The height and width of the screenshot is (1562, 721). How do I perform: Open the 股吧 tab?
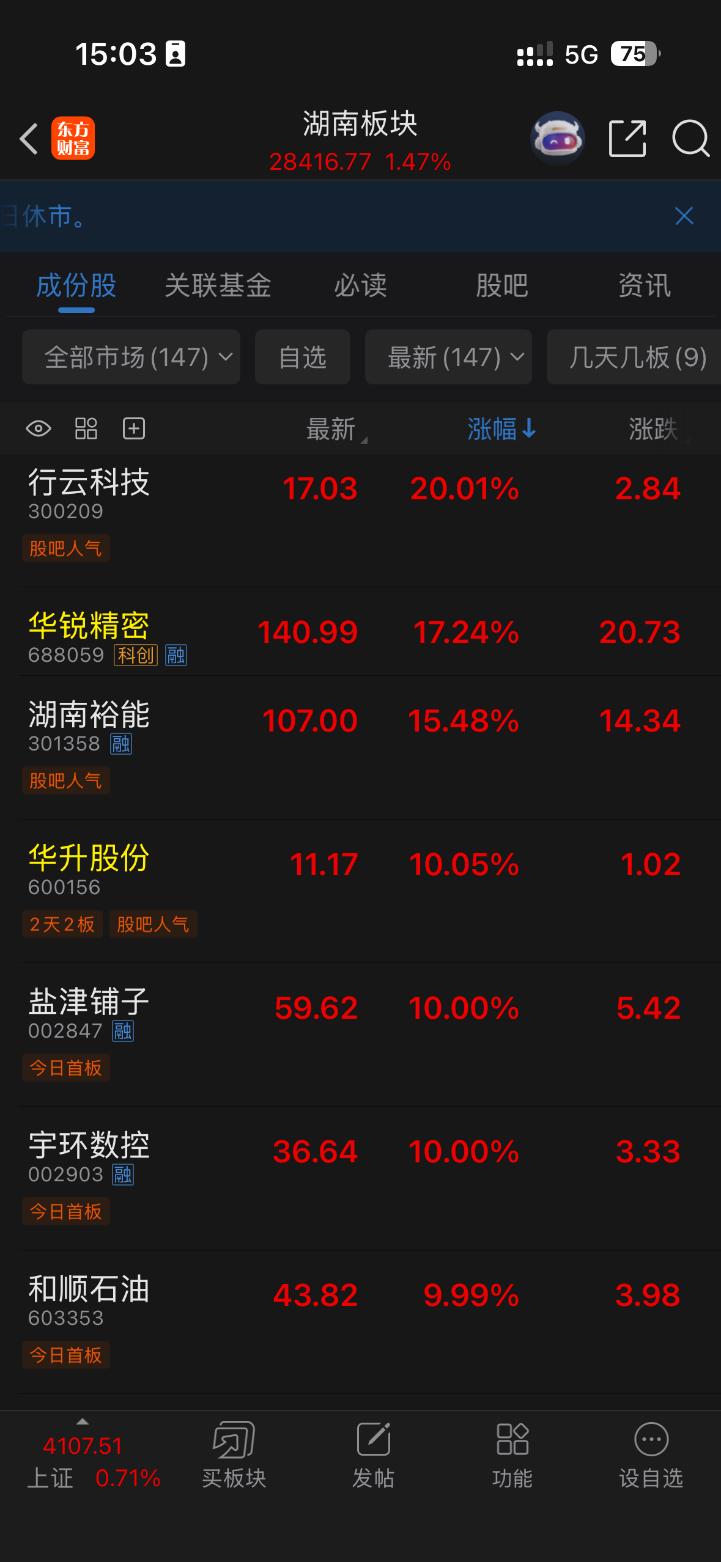tap(502, 285)
